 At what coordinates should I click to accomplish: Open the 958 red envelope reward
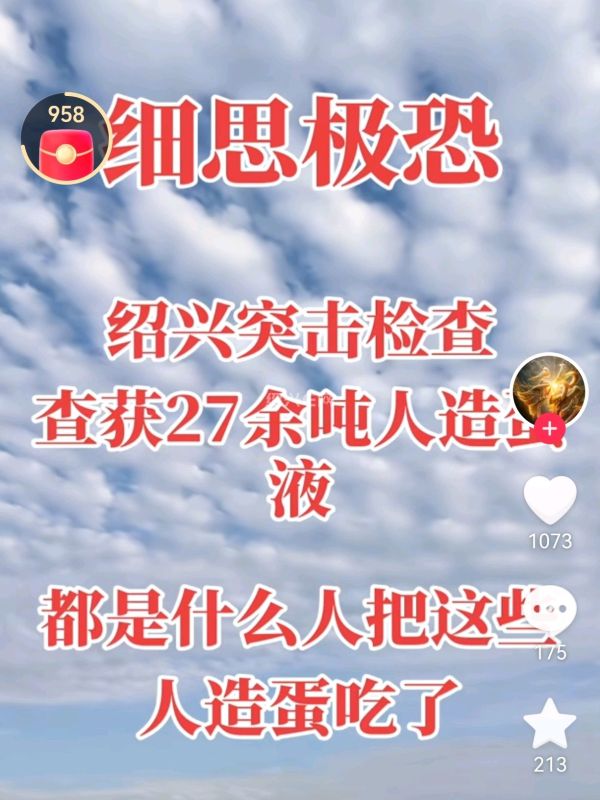[66, 138]
